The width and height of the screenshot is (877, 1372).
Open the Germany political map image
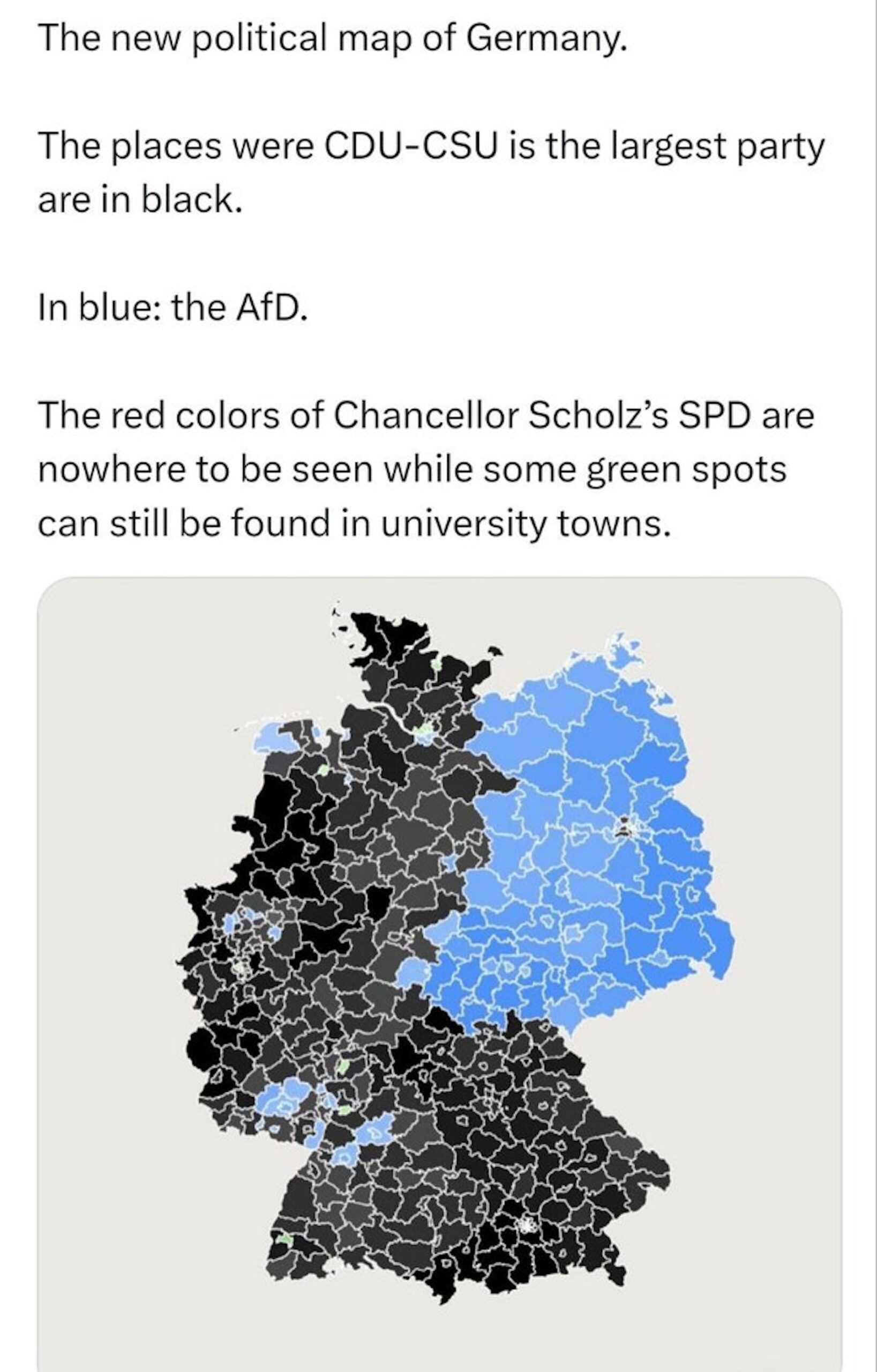438,968
